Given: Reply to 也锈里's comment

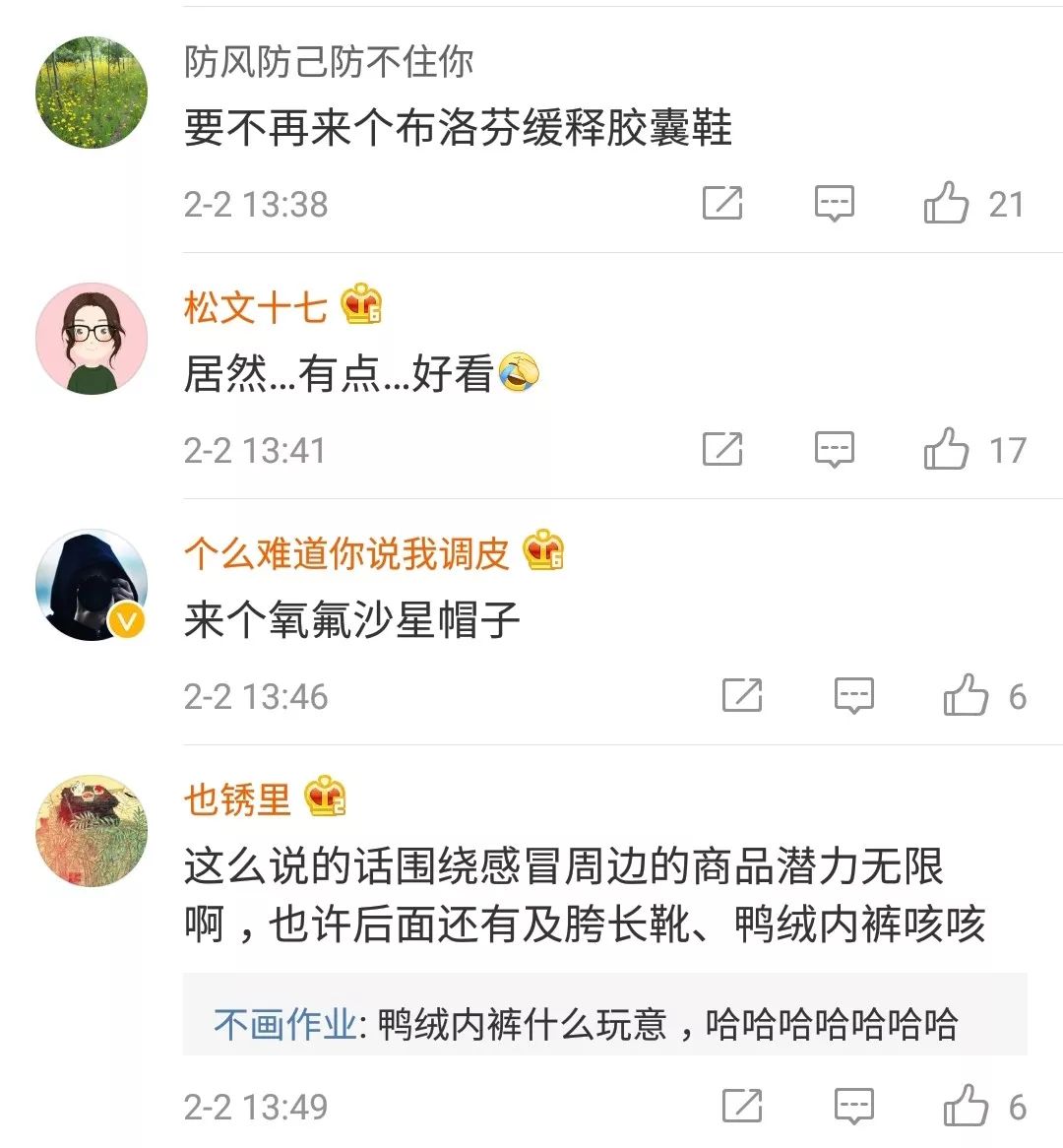Looking at the screenshot, I should [853, 1106].
